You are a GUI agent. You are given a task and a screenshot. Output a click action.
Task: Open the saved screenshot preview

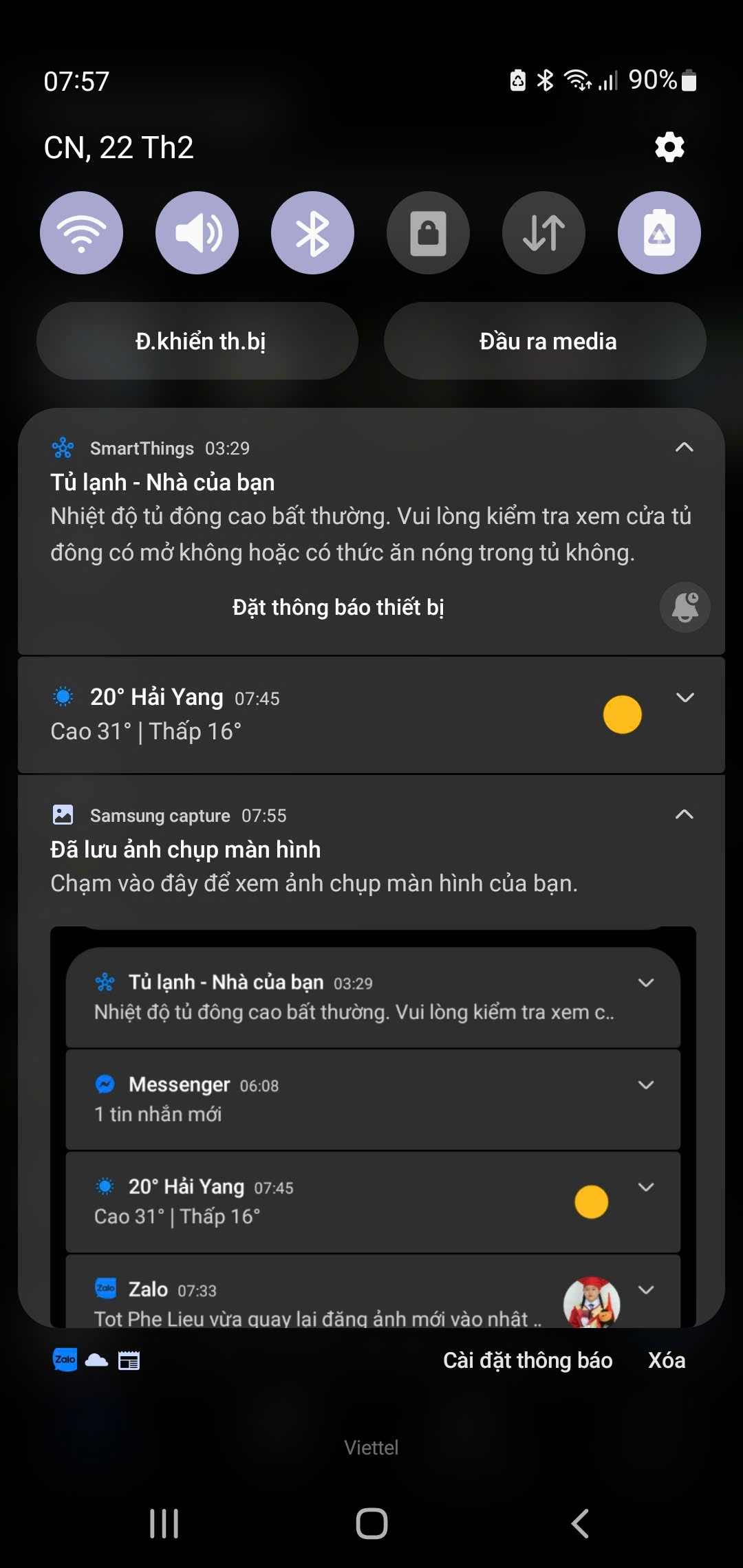pos(373,1128)
